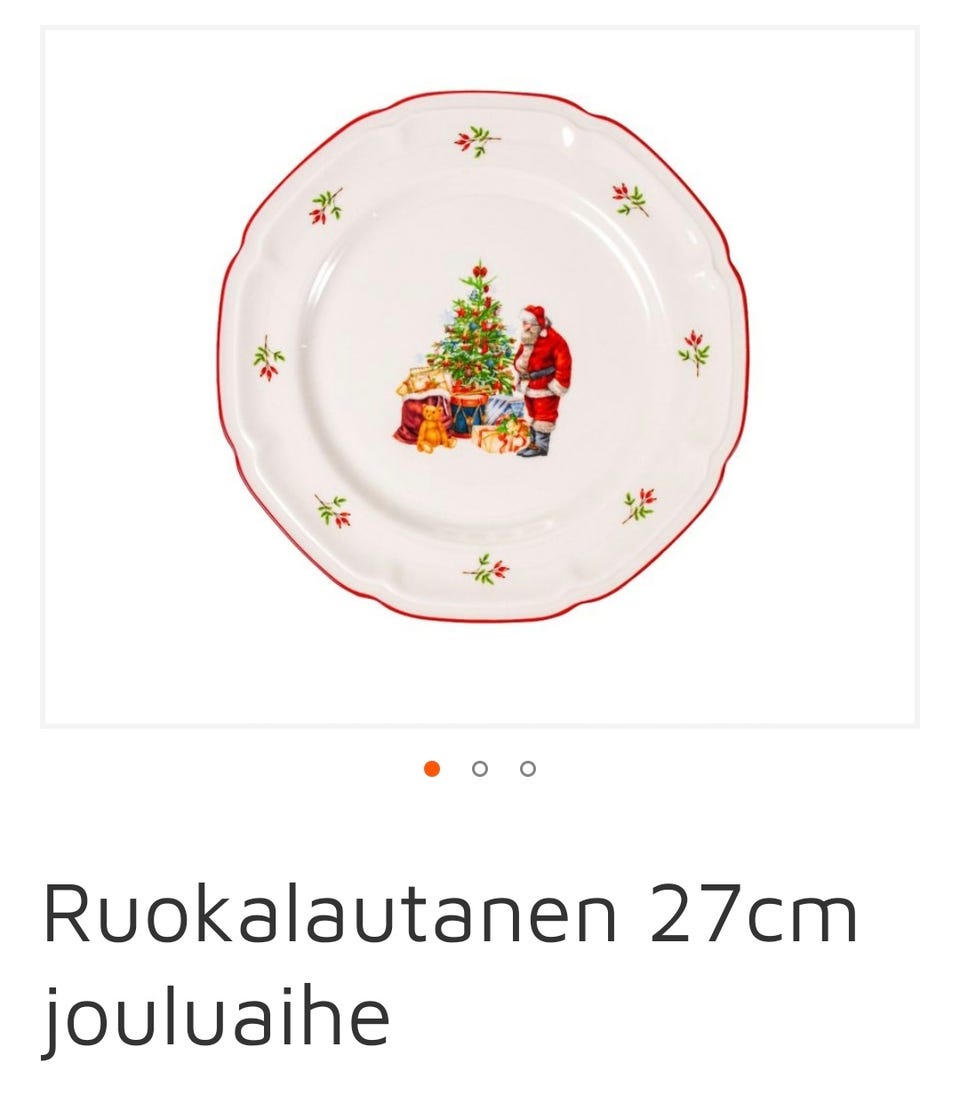Advance the image carousel to the next photo
Screen dimensions: 960x1119
tap(480, 769)
